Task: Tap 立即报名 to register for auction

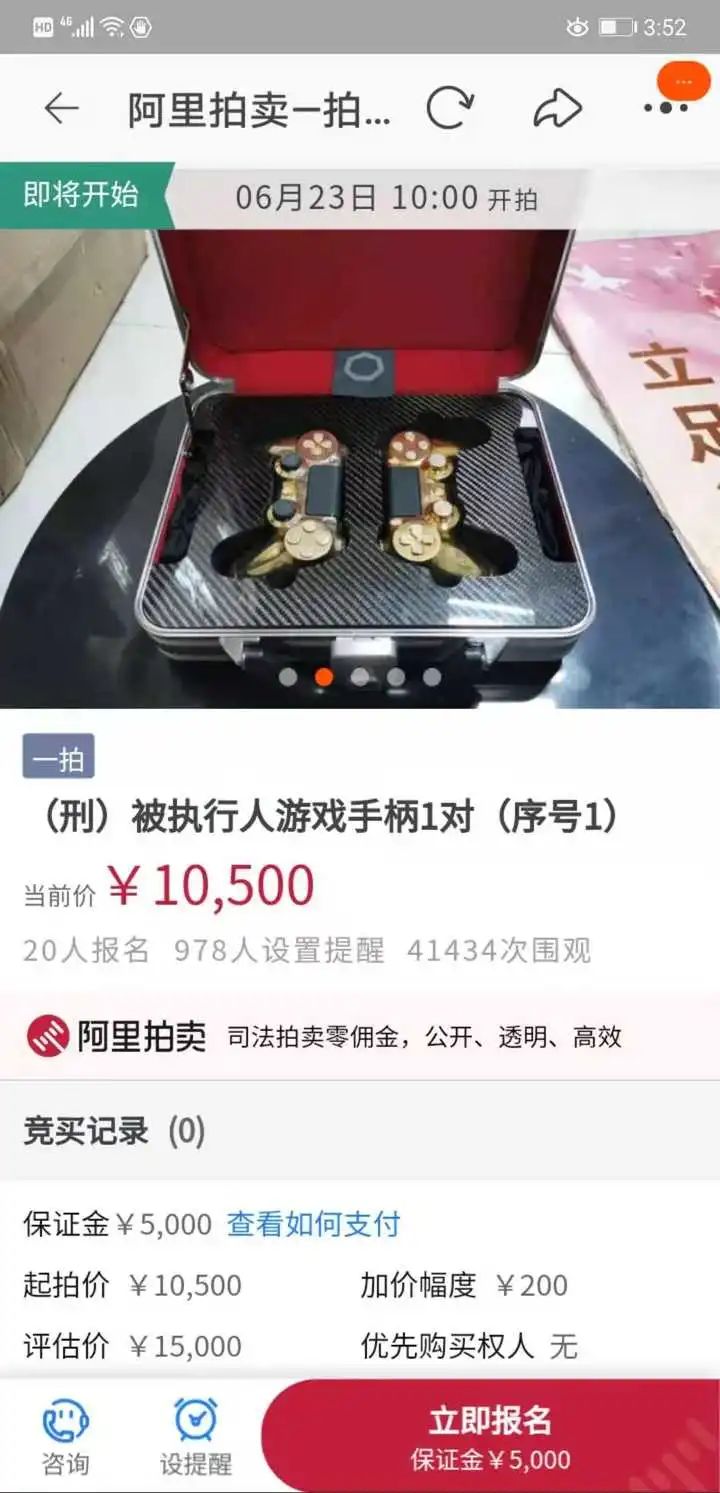Action: coord(490,1436)
